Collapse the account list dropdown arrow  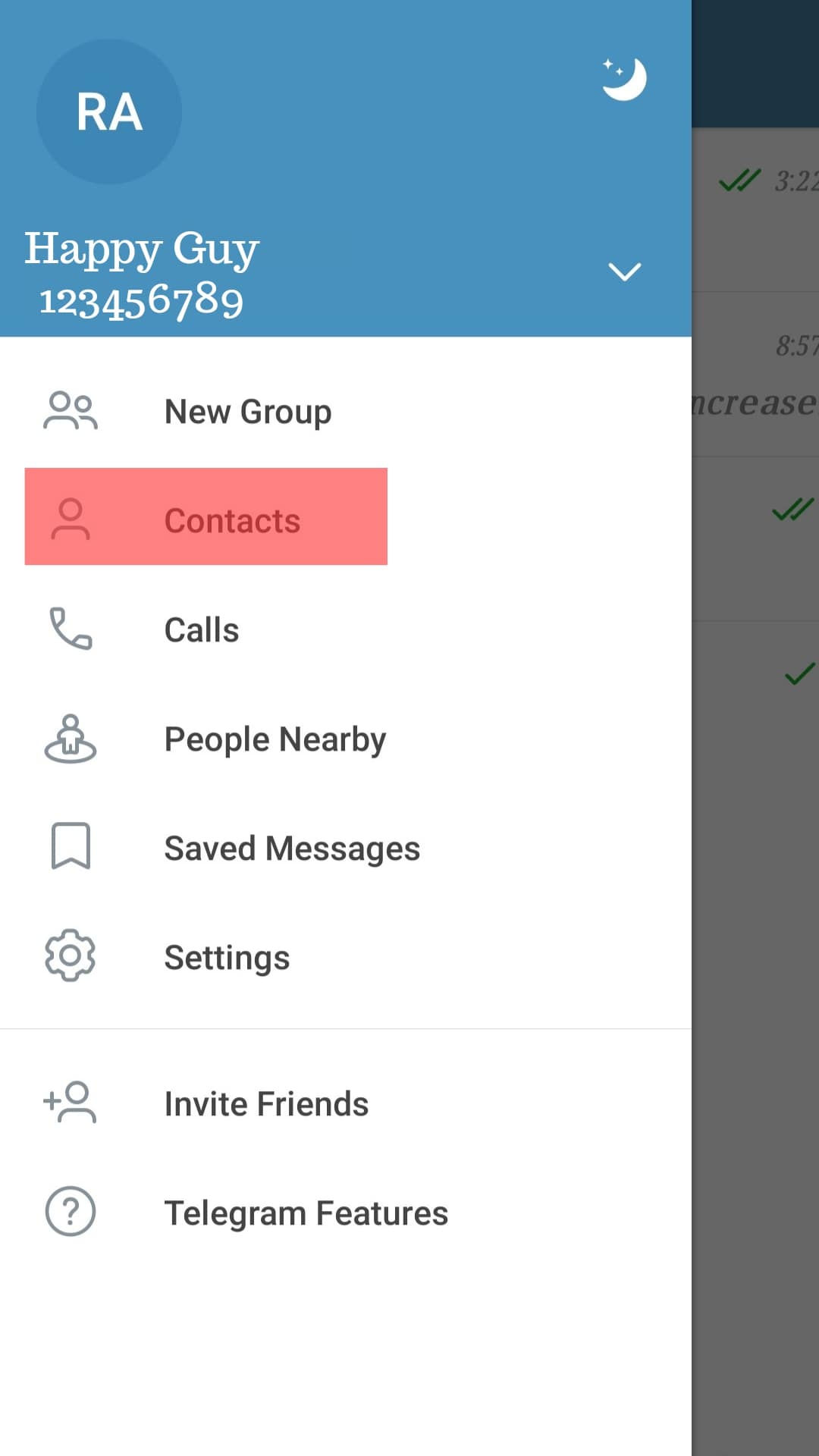(x=624, y=271)
